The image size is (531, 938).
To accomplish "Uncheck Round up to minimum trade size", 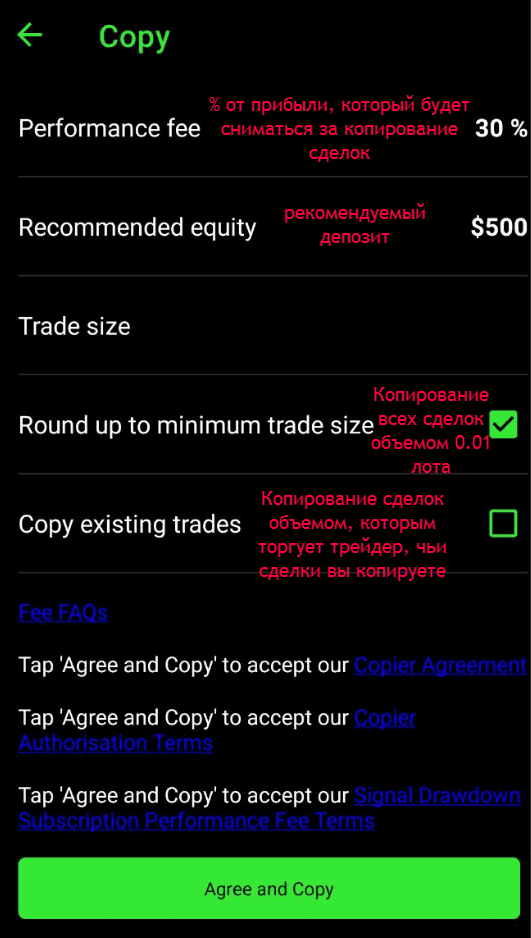I will point(503,425).
